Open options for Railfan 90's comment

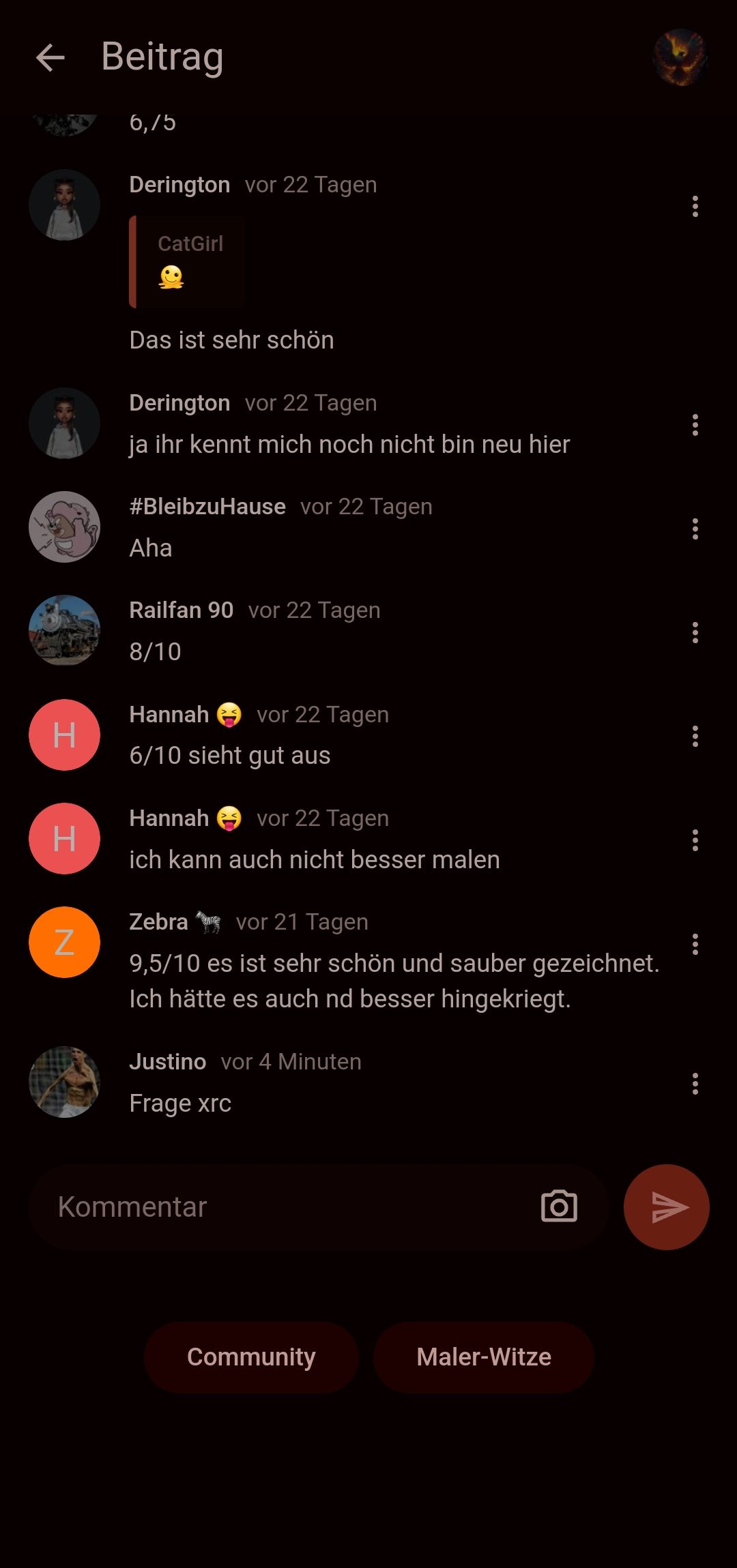click(695, 632)
